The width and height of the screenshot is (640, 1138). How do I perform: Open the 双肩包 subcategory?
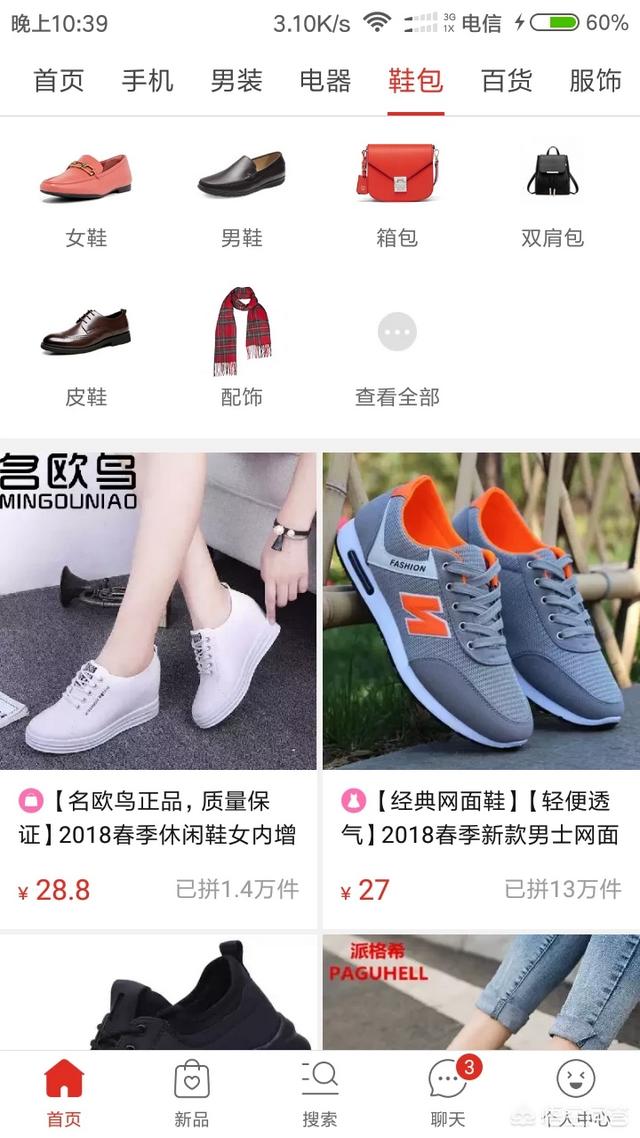(552, 195)
